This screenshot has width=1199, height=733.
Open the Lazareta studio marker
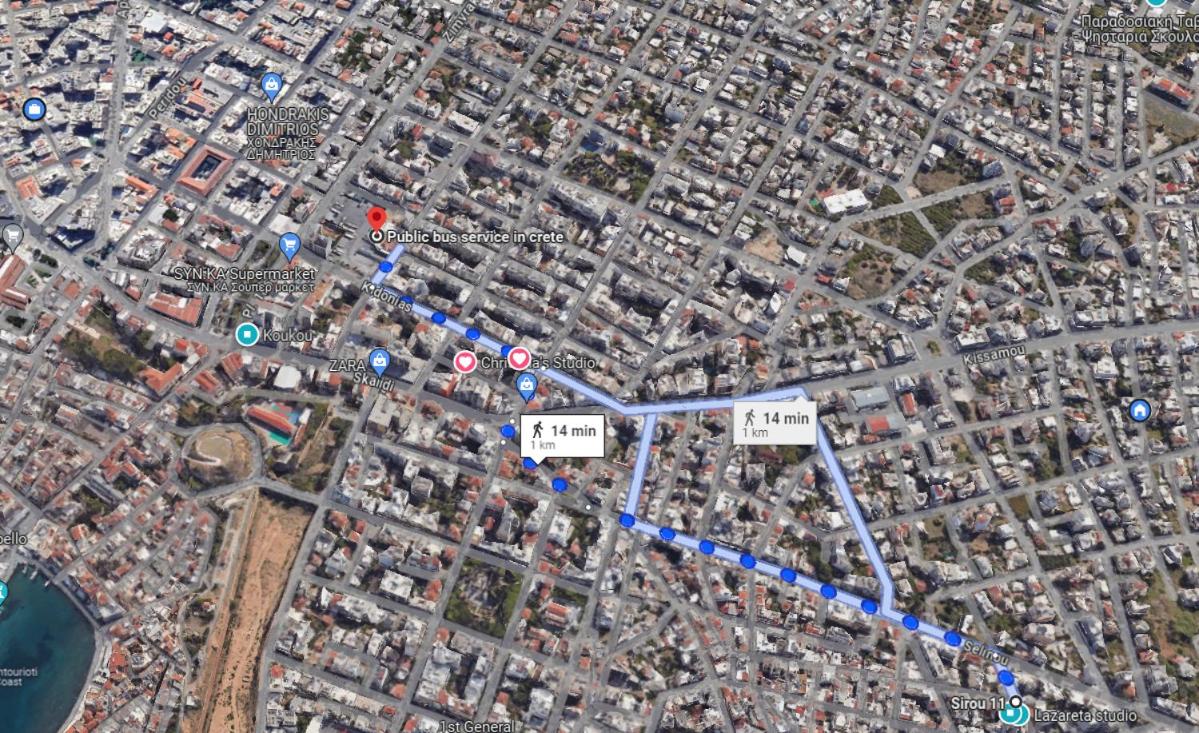(x=1017, y=714)
